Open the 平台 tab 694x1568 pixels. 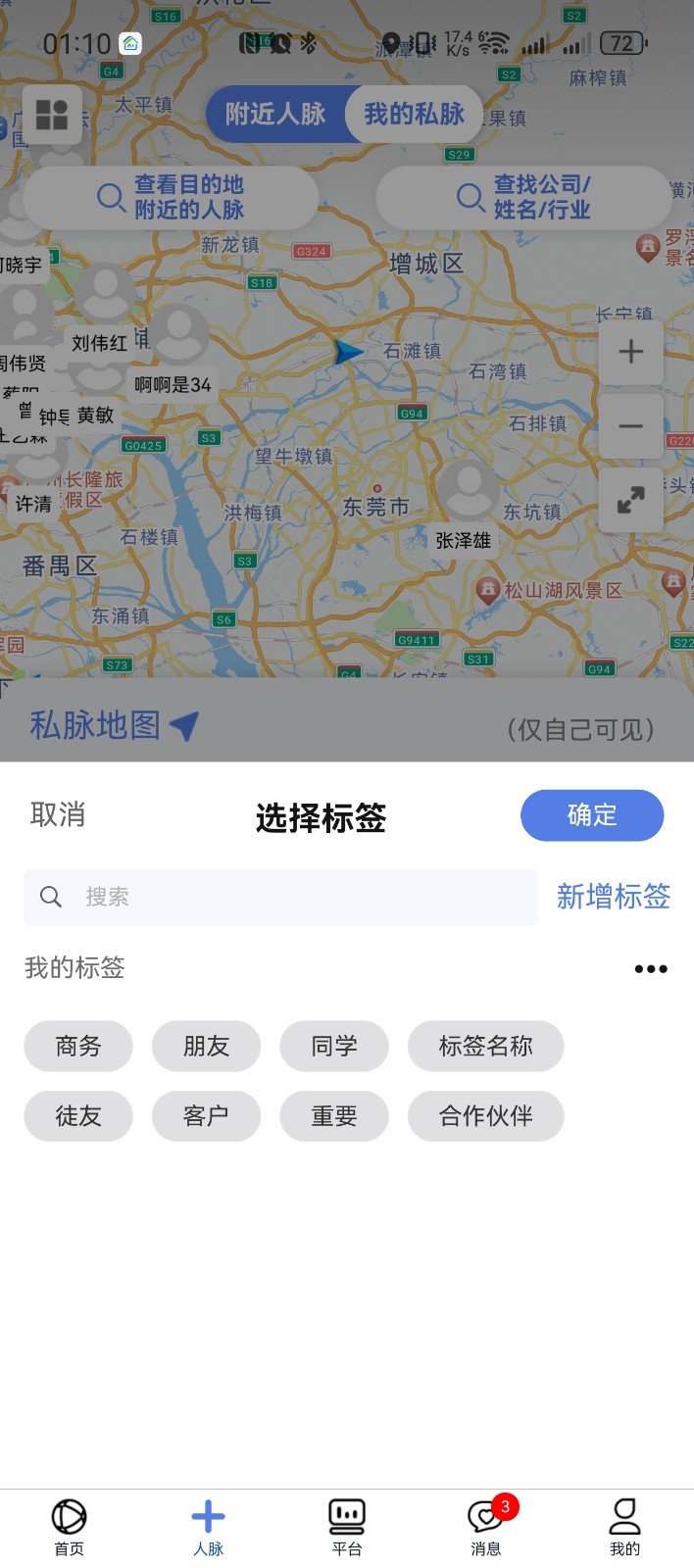347,1527
